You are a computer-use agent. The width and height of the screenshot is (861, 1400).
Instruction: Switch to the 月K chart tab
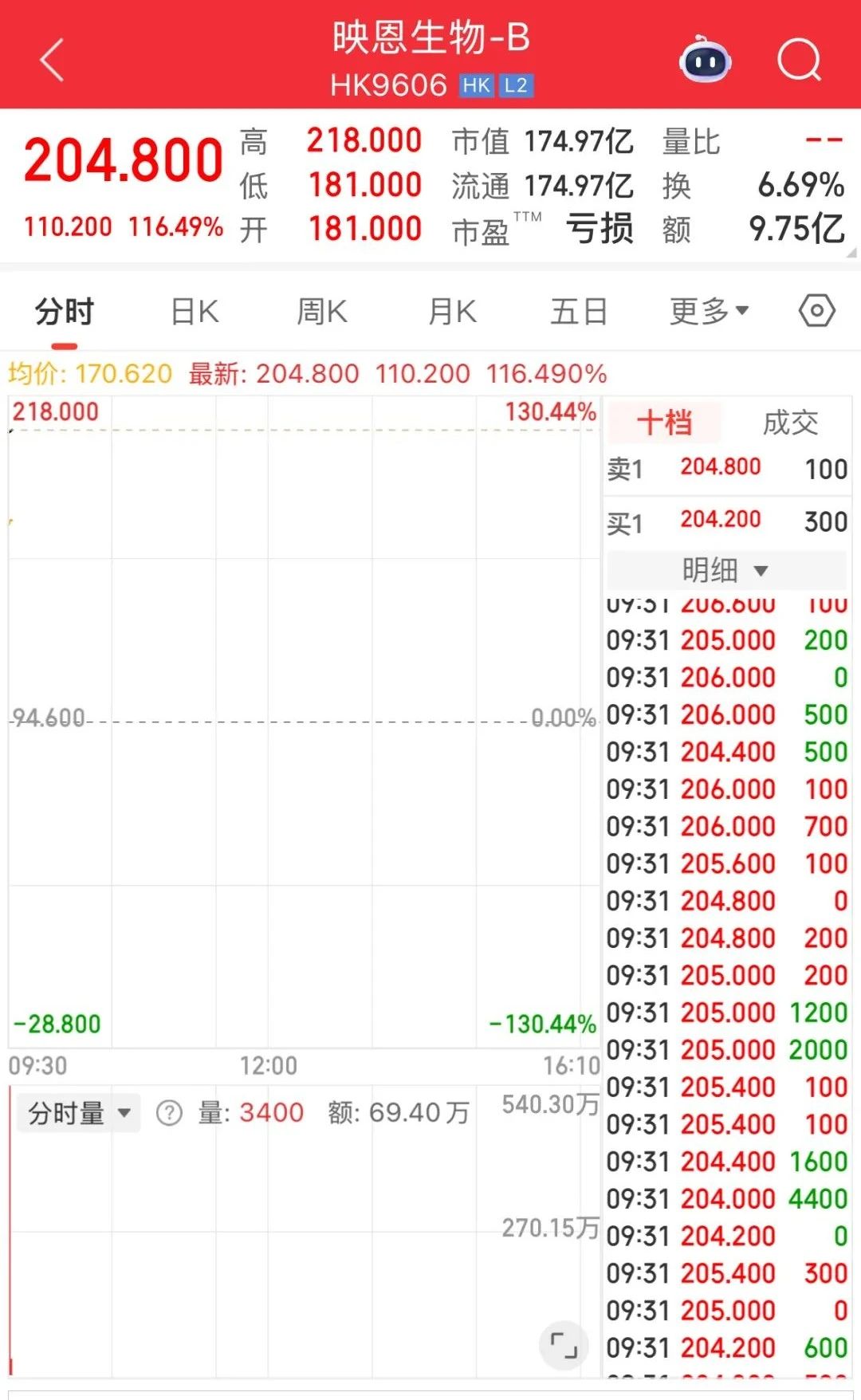click(452, 312)
